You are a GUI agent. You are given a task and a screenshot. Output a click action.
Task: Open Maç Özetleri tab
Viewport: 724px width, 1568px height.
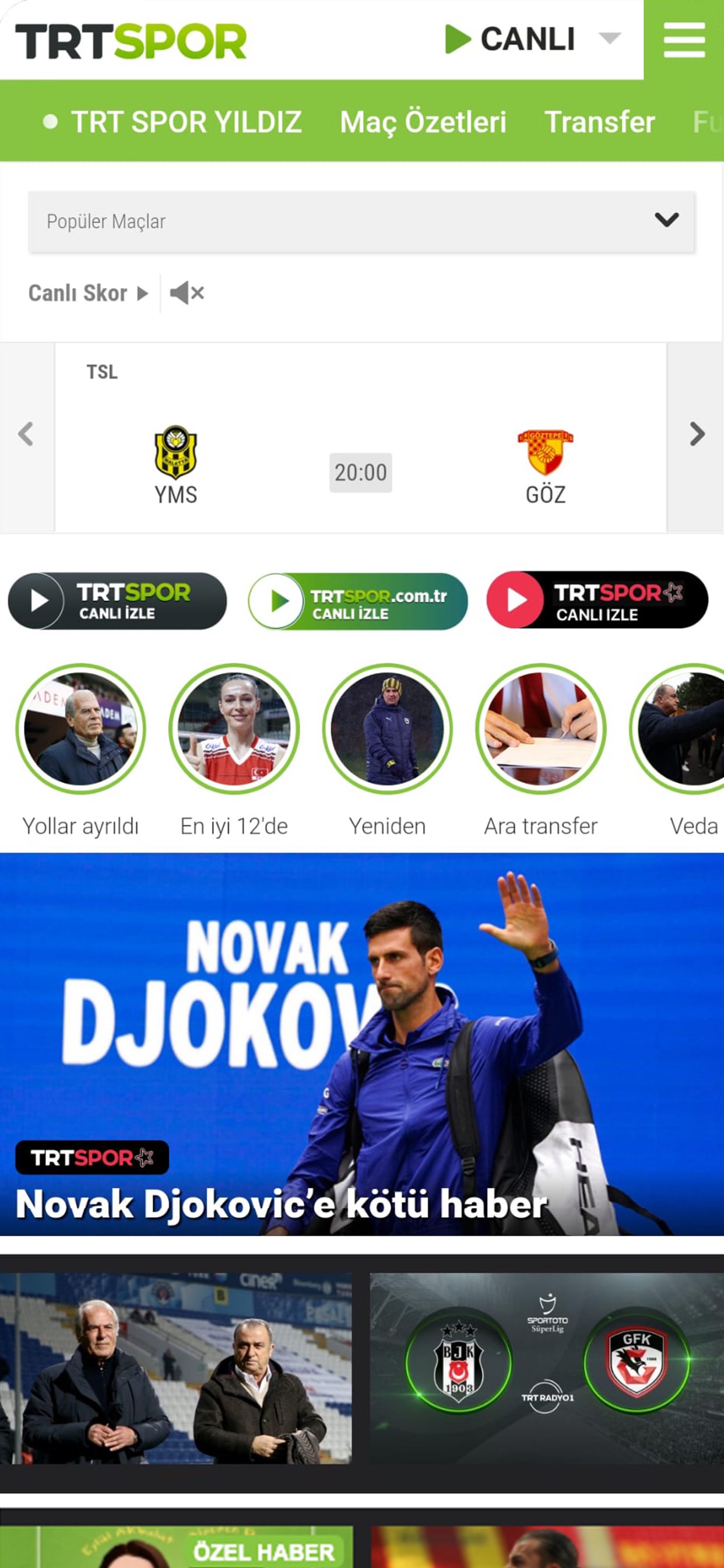click(x=423, y=122)
